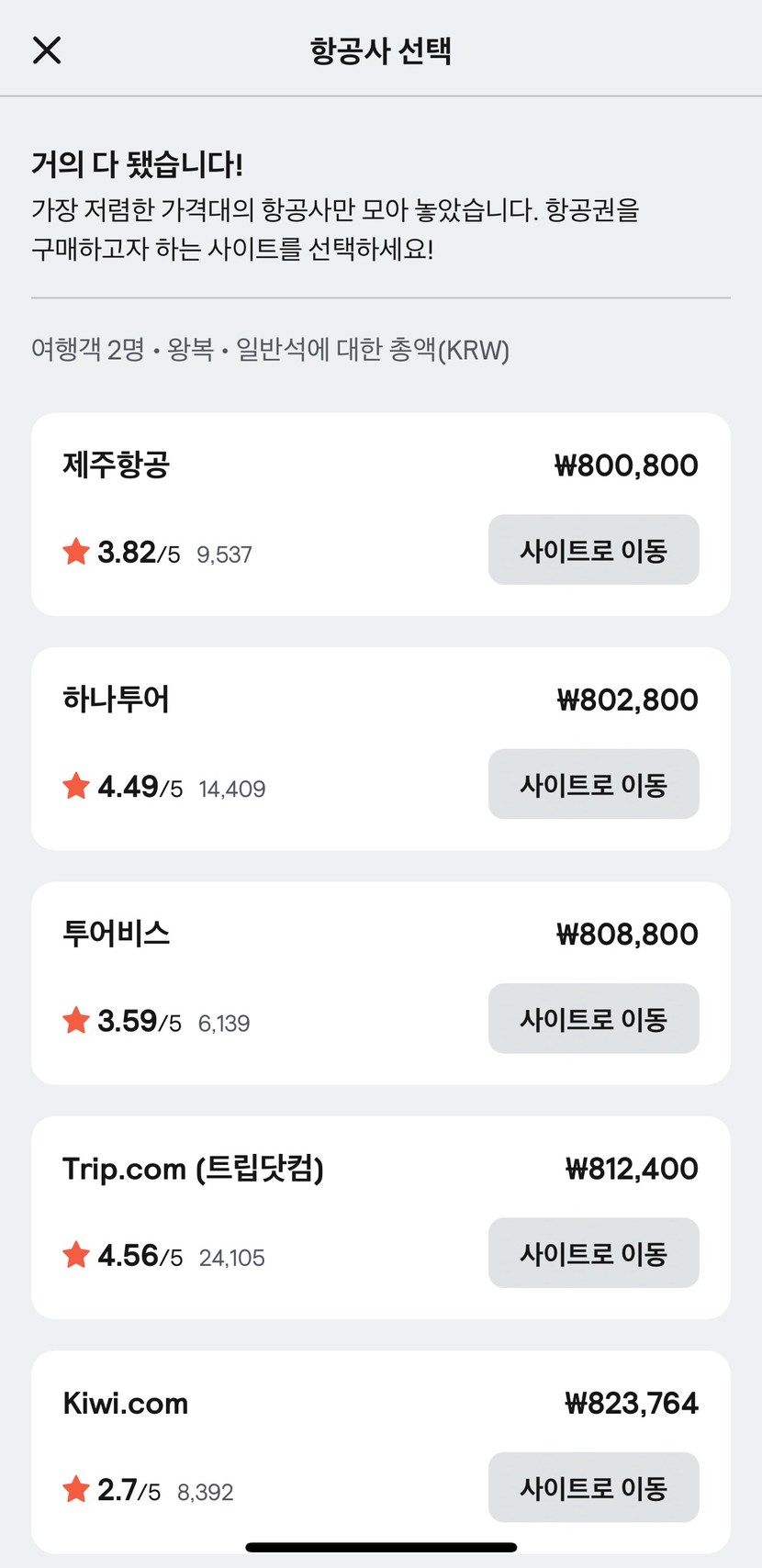Go to the 제주항공 site
Viewport: 762px width, 1568px height.
pos(593,550)
